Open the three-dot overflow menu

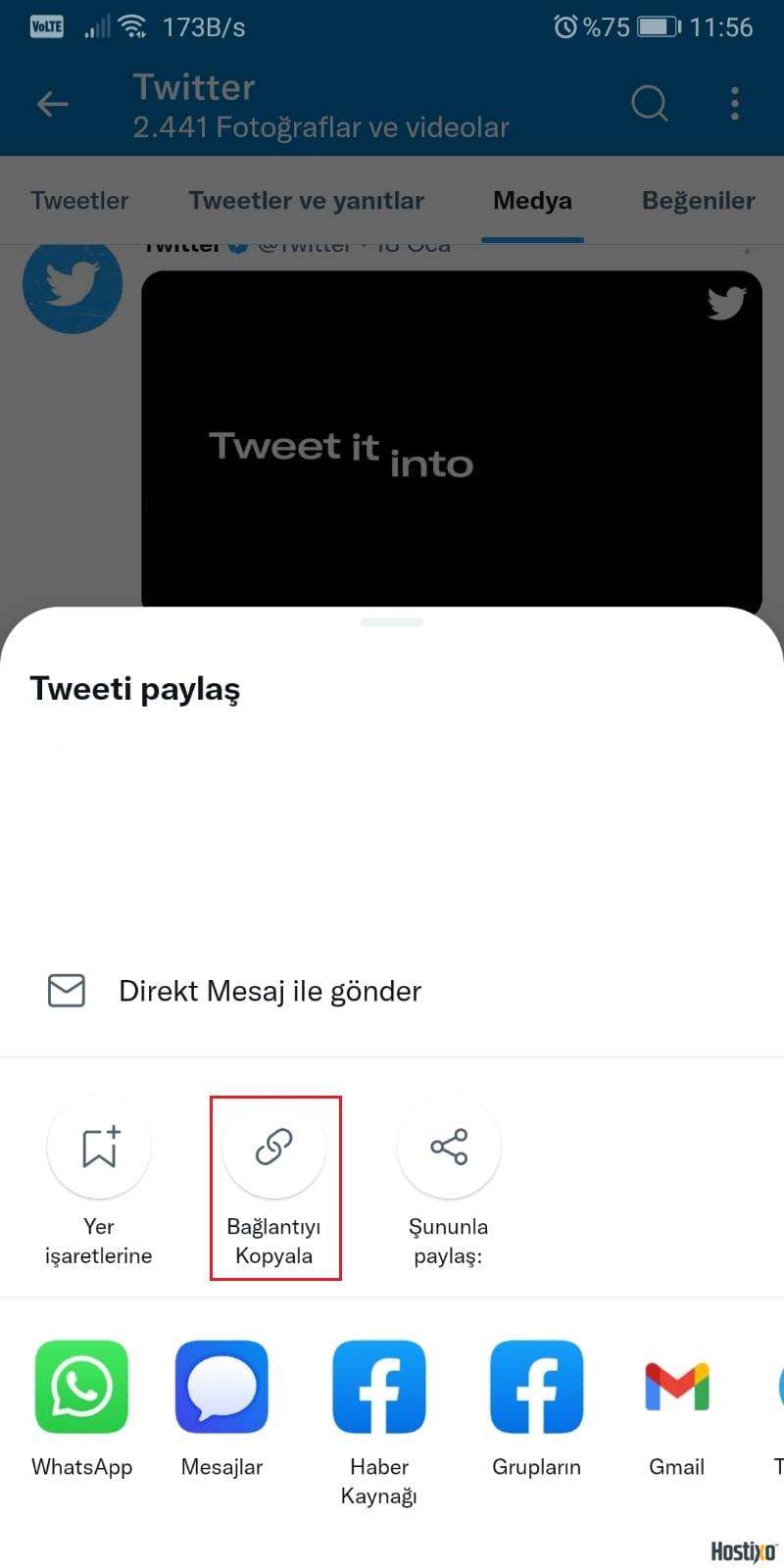pos(734,103)
